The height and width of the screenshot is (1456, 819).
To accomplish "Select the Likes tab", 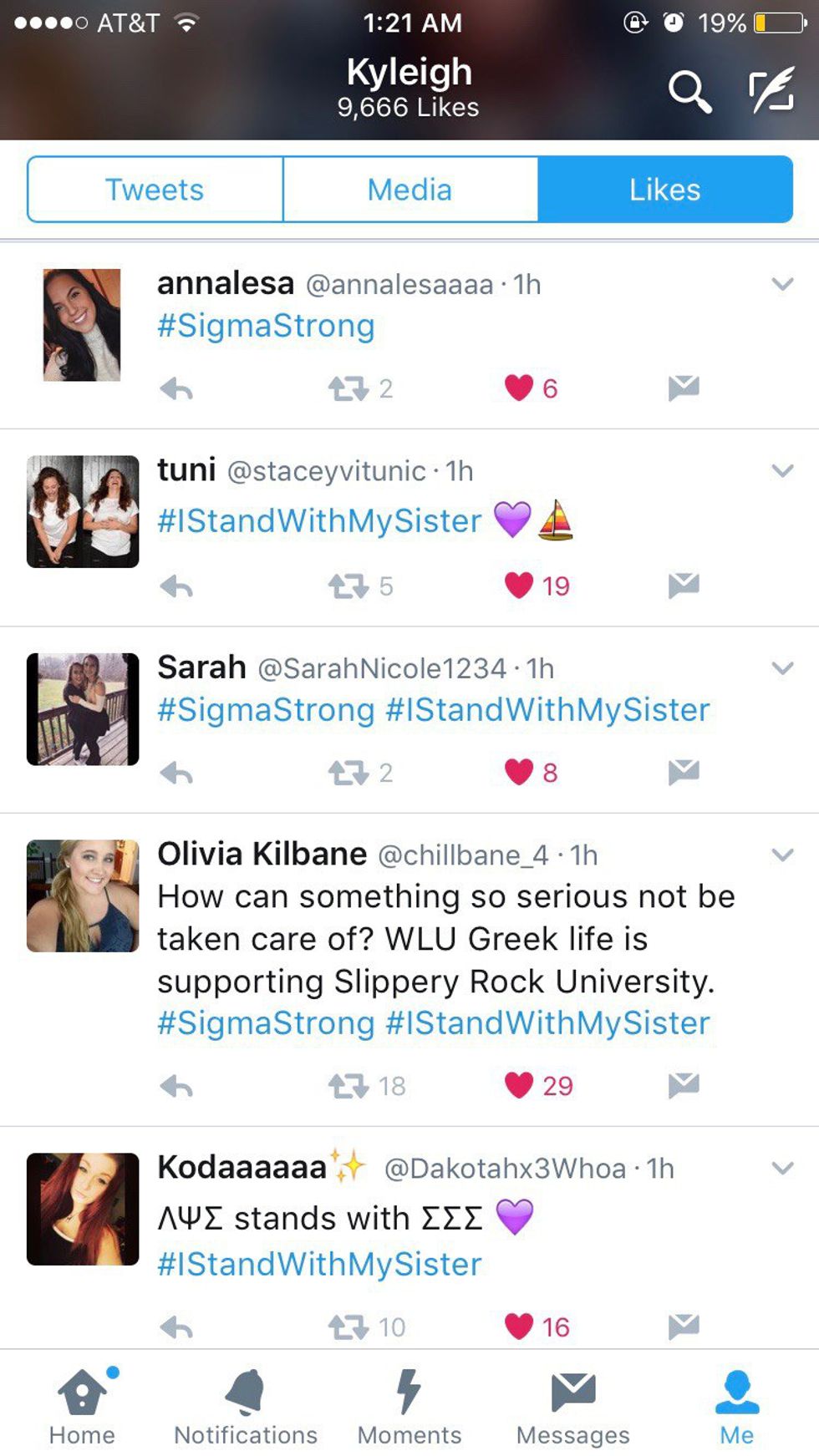I will (x=664, y=190).
